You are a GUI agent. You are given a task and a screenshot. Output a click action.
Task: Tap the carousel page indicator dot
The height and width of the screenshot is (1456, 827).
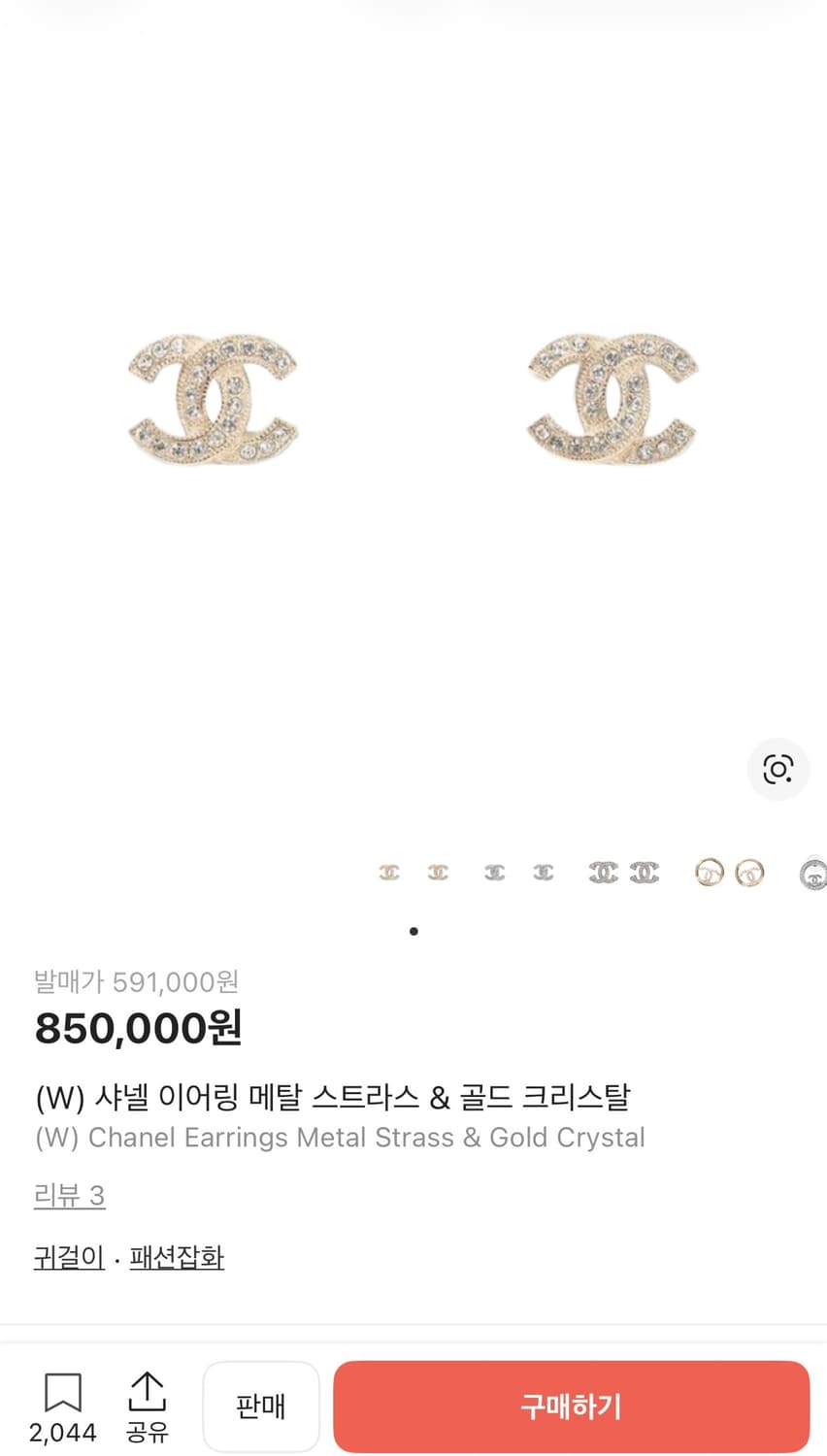(x=413, y=930)
